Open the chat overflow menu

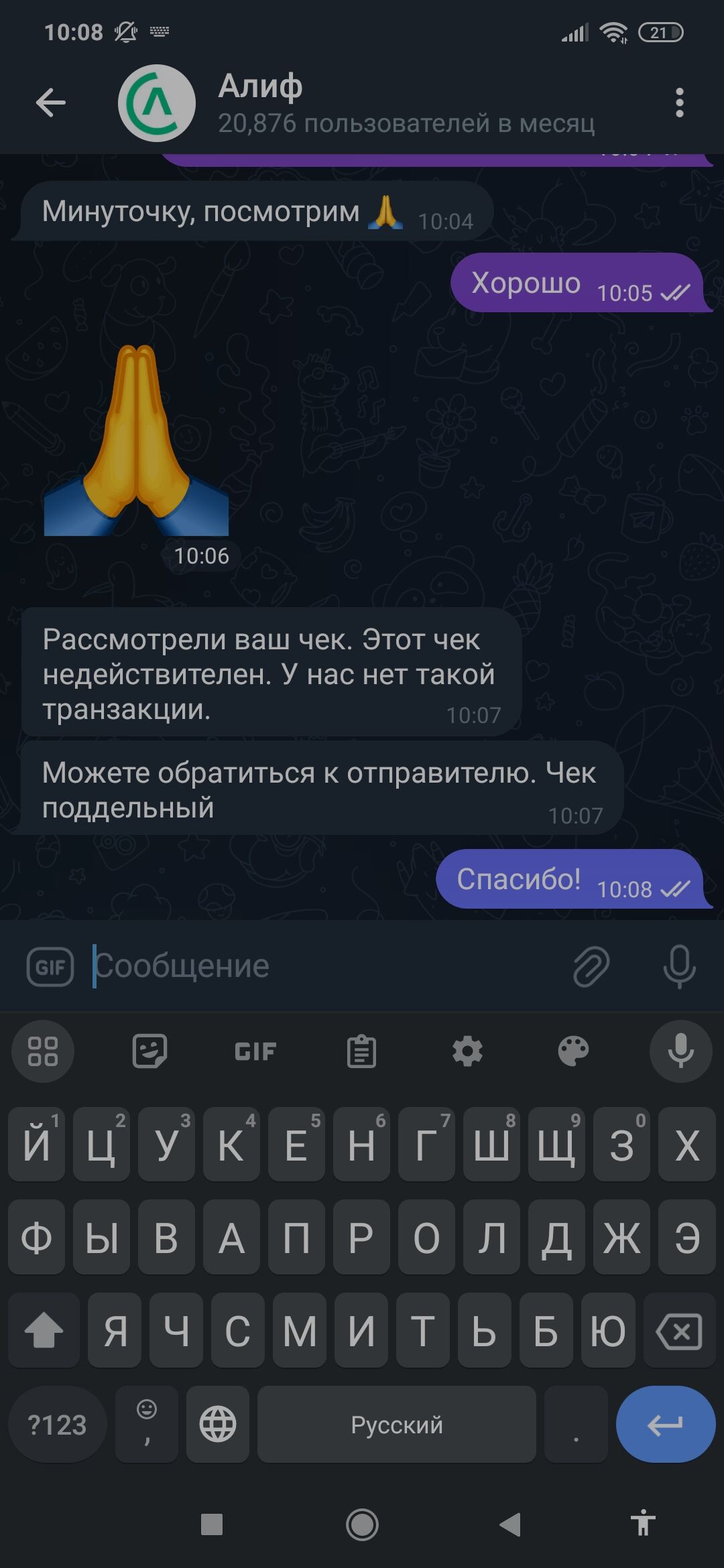[679, 103]
